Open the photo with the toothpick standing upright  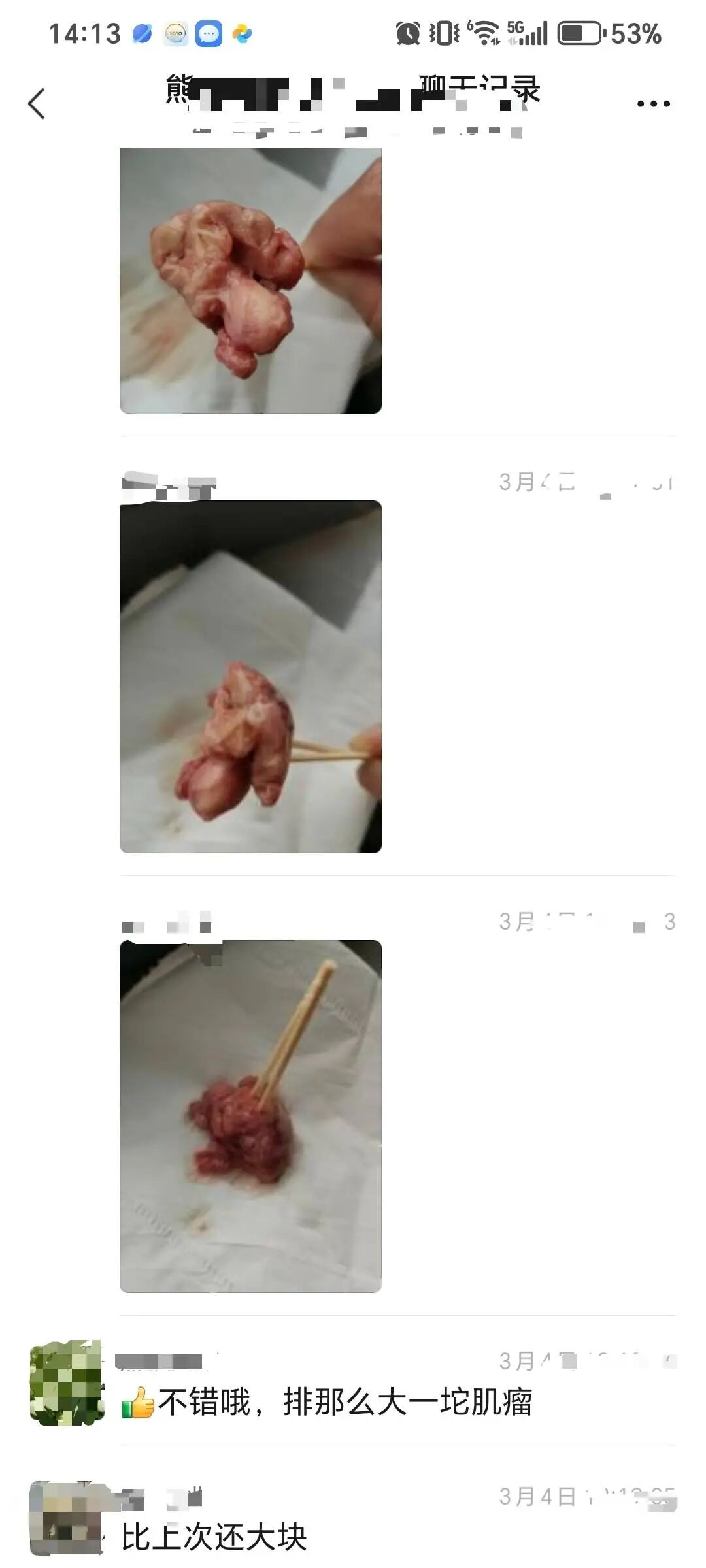[x=250, y=1116]
